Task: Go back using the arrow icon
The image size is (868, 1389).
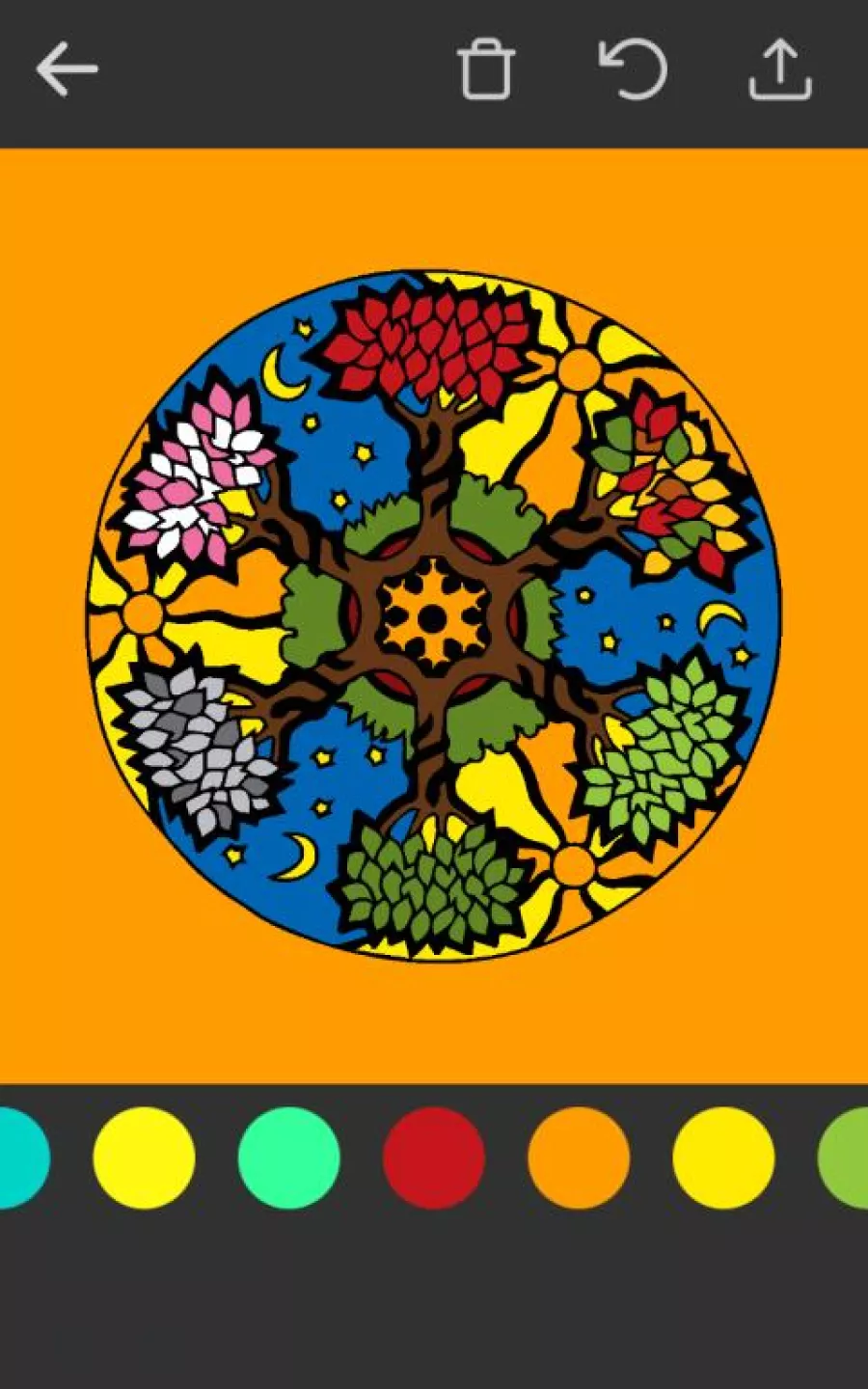Action: click(67, 69)
